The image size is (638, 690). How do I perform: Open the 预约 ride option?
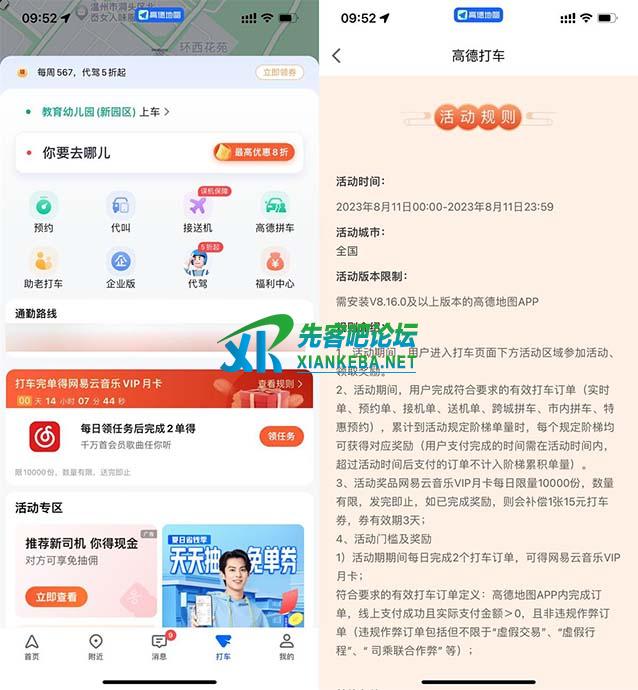[43, 213]
